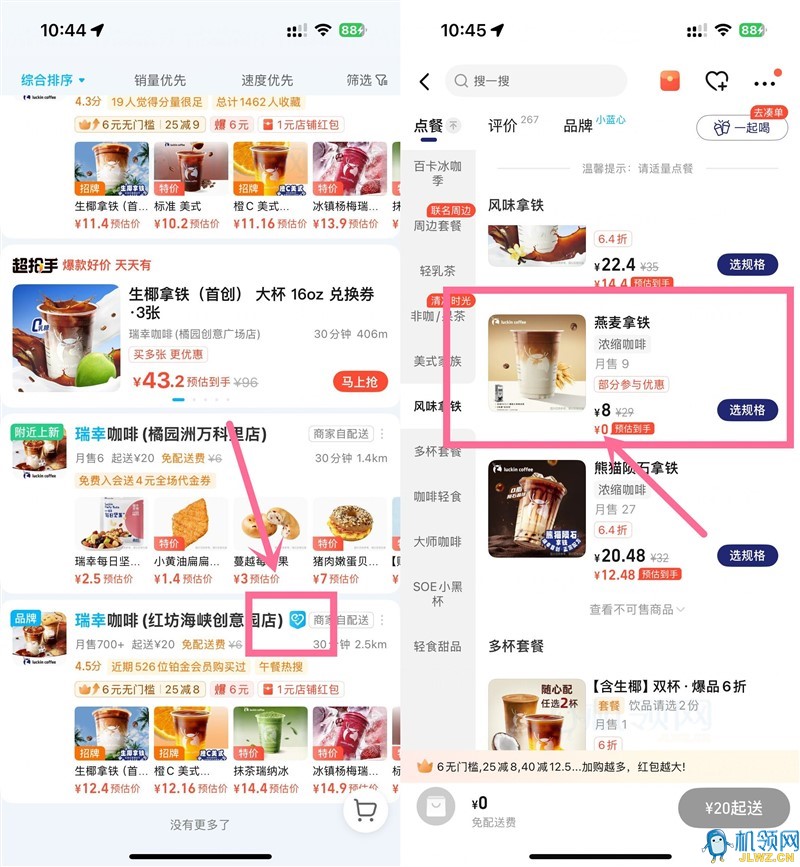Switch to the 品牌 tab
800x867 pixels.
tap(578, 126)
